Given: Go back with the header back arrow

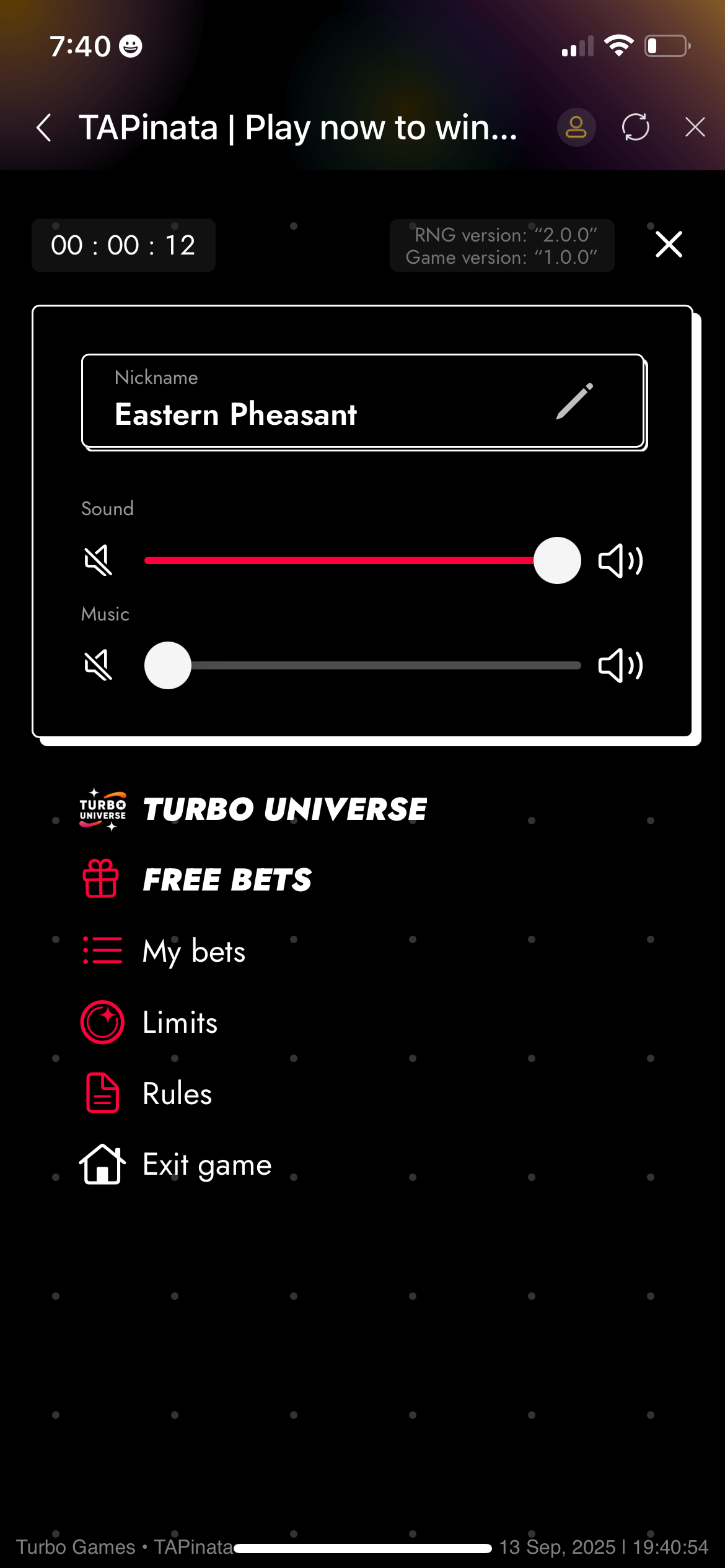Looking at the screenshot, I should [44, 128].
